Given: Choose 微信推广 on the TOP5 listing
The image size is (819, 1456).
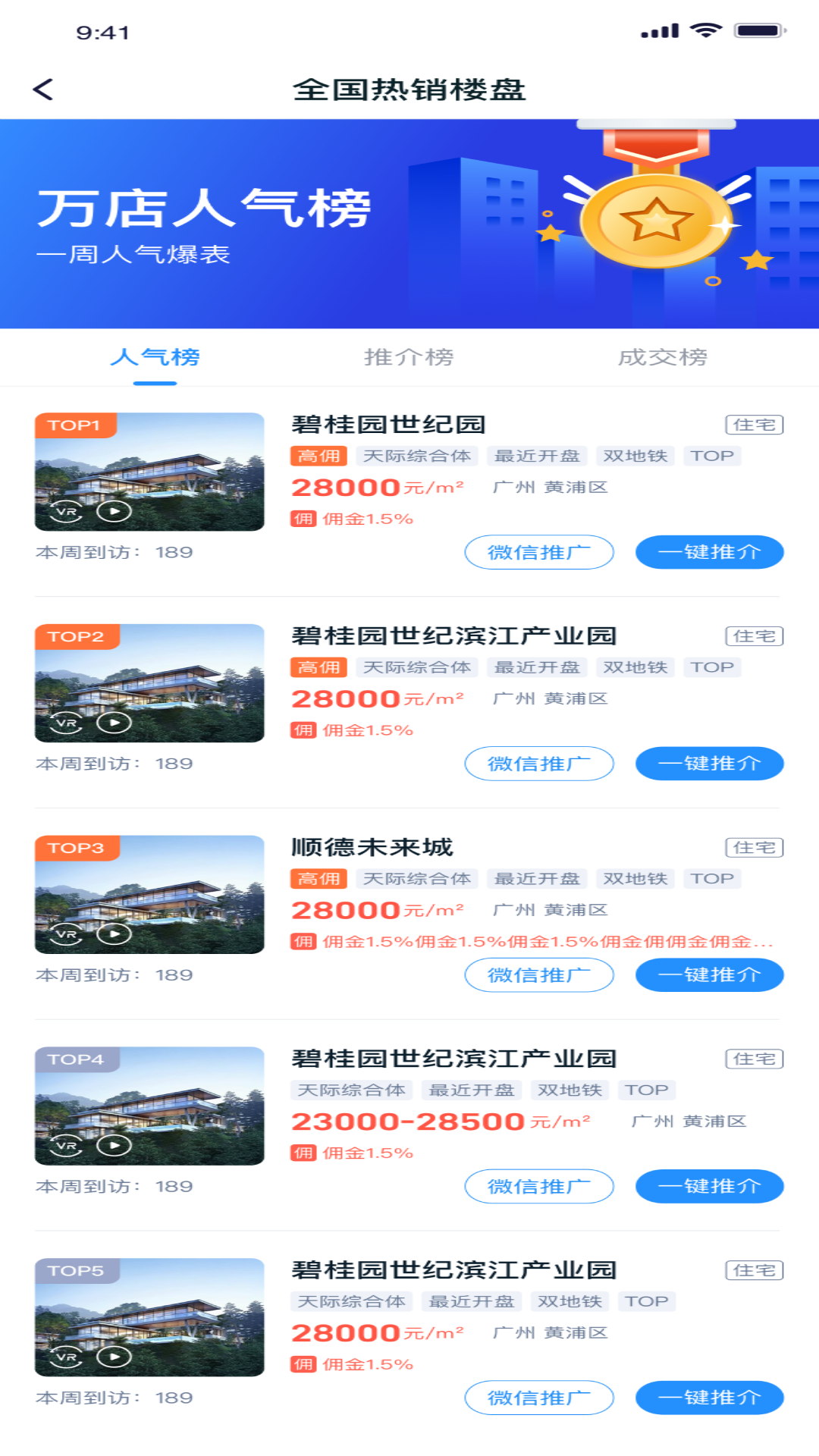Looking at the screenshot, I should [x=538, y=1398].
